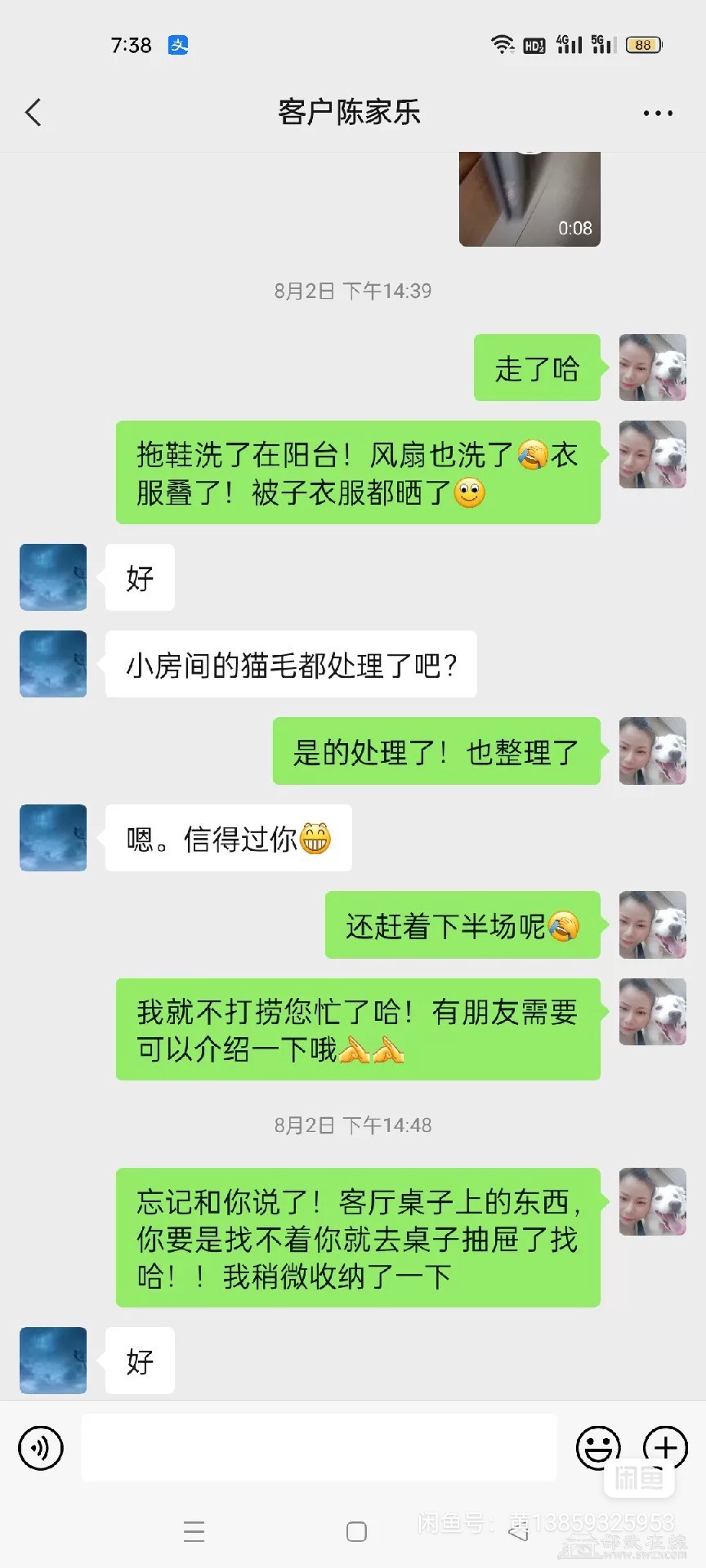Viewport: 706px width, 1568px height.
Task: View customer's avatar beside 小房间的猫毛 message
Action: (53, 664)
